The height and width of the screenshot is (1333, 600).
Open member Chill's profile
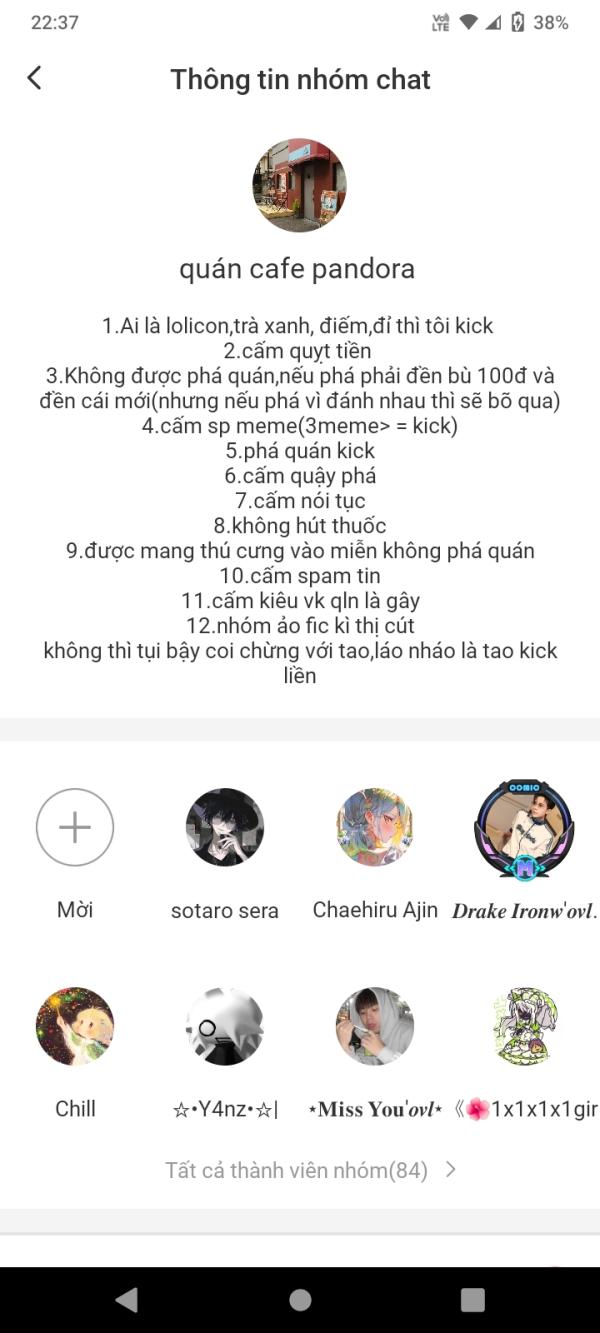[75, 1026]
